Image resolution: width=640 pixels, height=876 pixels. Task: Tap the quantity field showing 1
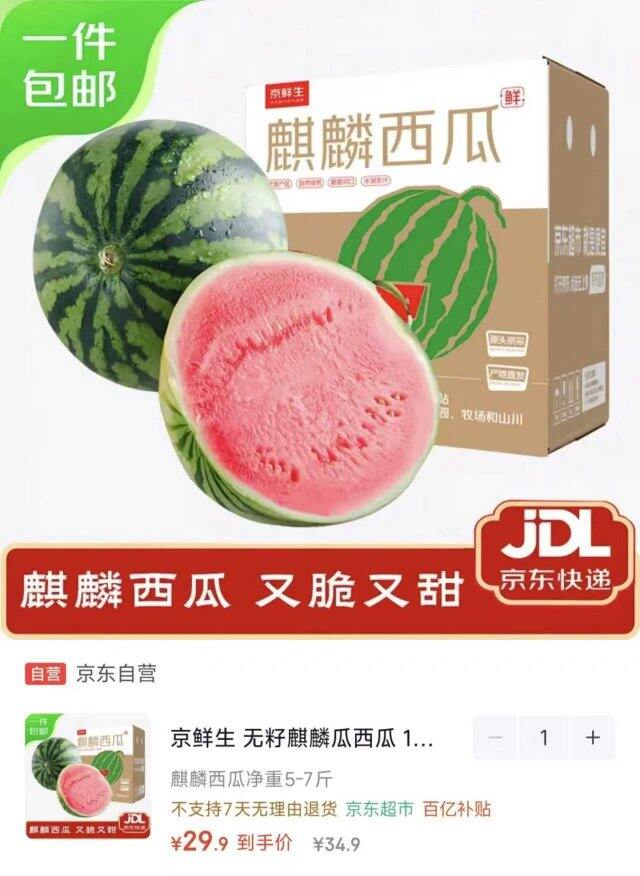click(543, 738)
